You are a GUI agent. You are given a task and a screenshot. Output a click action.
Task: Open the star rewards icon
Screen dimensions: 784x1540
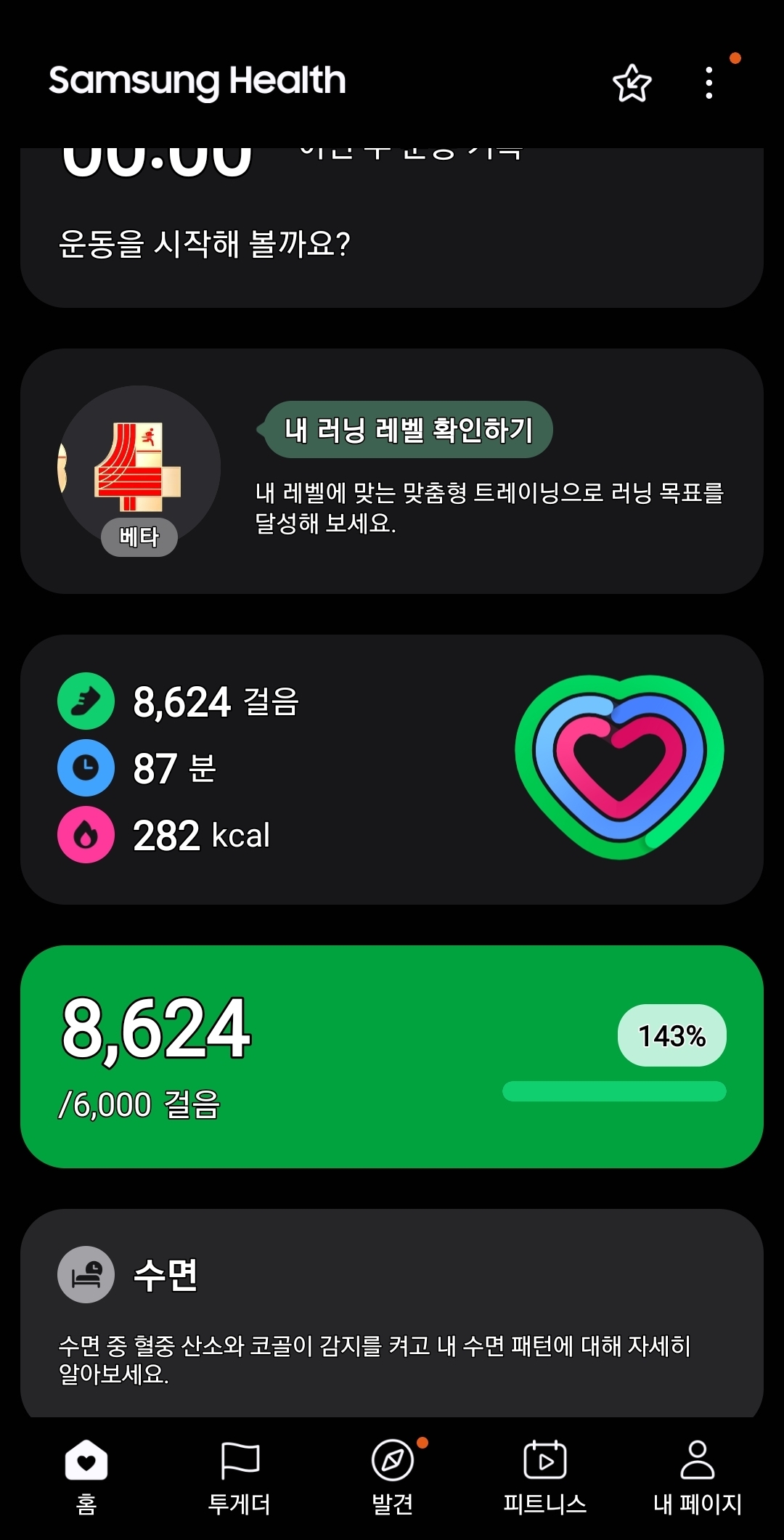(x=632, y=83)
